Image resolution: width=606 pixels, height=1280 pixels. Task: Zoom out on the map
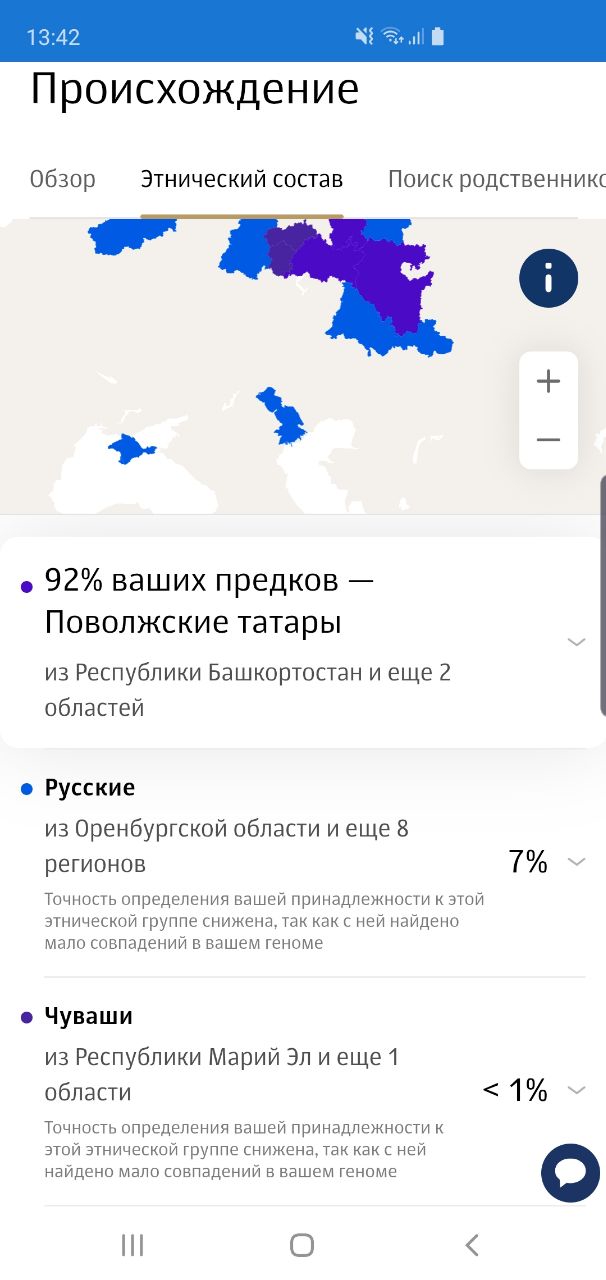point(548,439)
